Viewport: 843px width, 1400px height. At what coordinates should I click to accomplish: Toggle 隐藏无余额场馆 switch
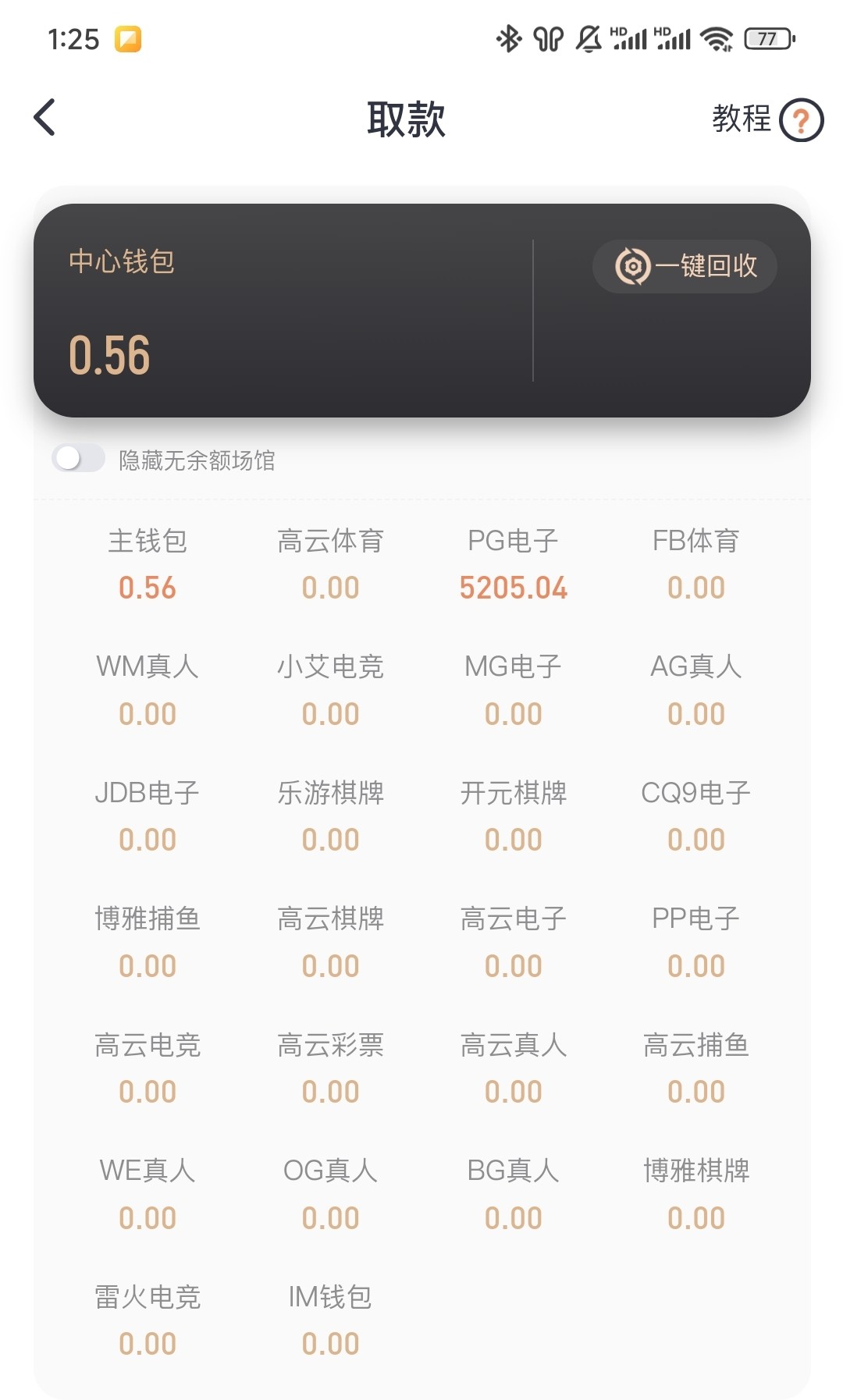click(x=79, y=459)
